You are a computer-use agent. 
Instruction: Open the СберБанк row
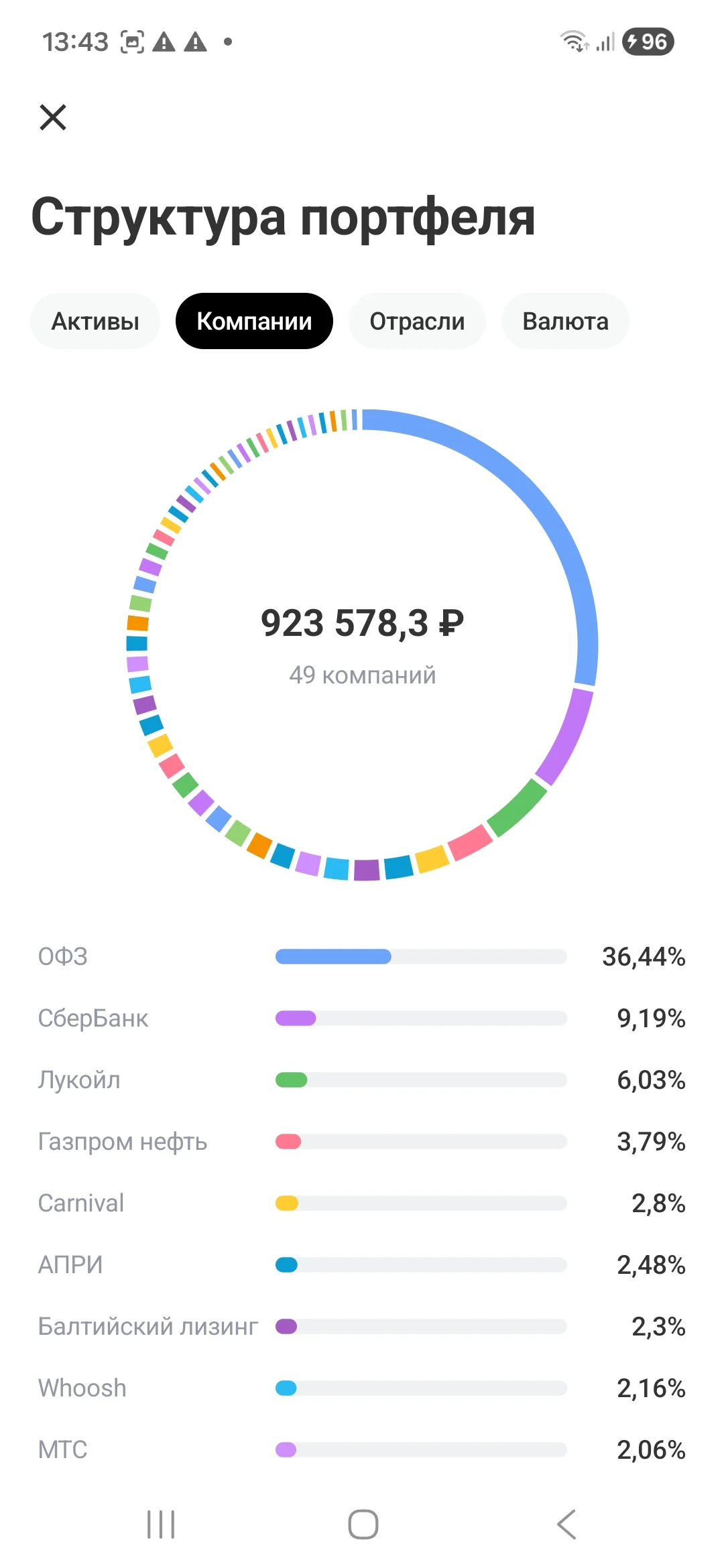pos(362,1018)
